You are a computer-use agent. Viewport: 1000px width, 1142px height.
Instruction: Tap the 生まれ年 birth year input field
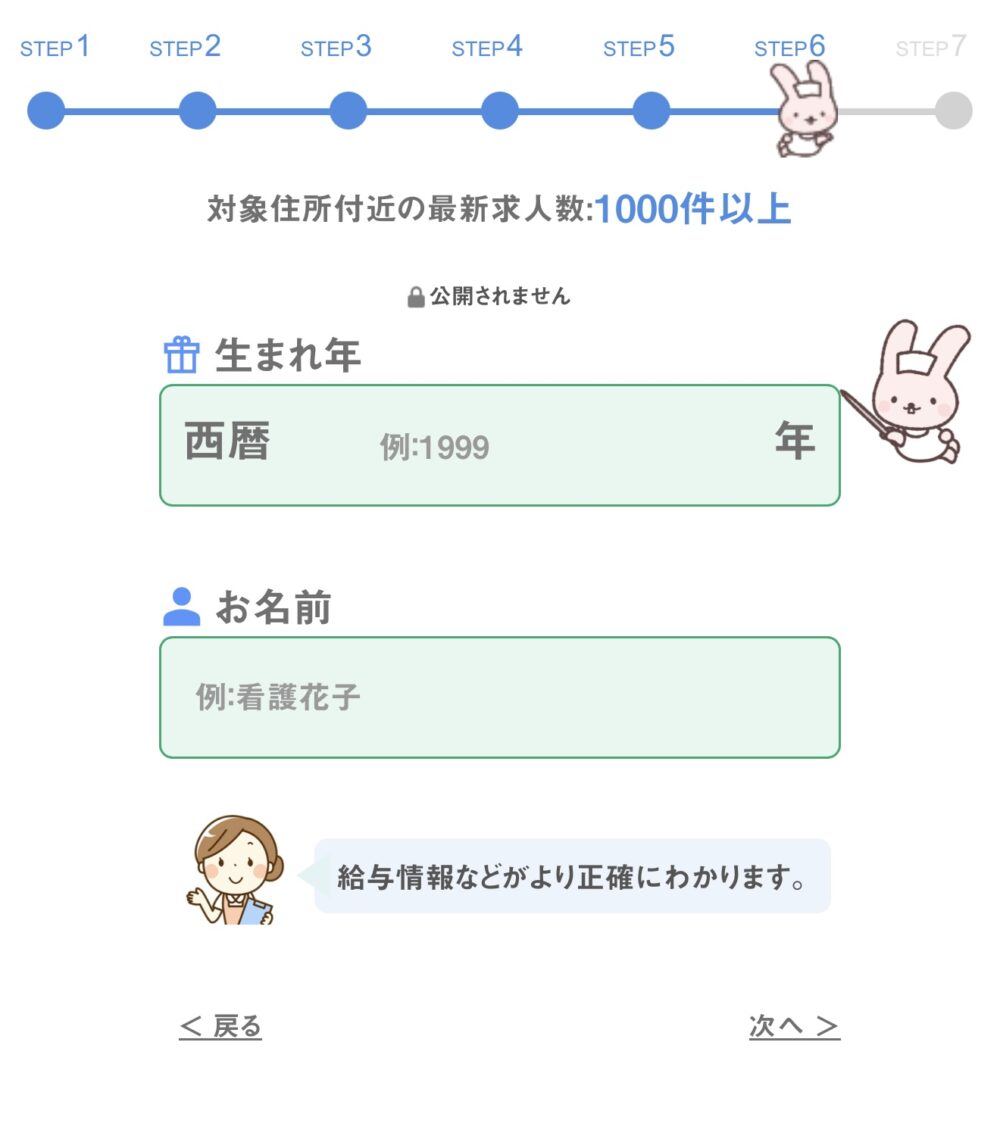click(x=520, y=446)
